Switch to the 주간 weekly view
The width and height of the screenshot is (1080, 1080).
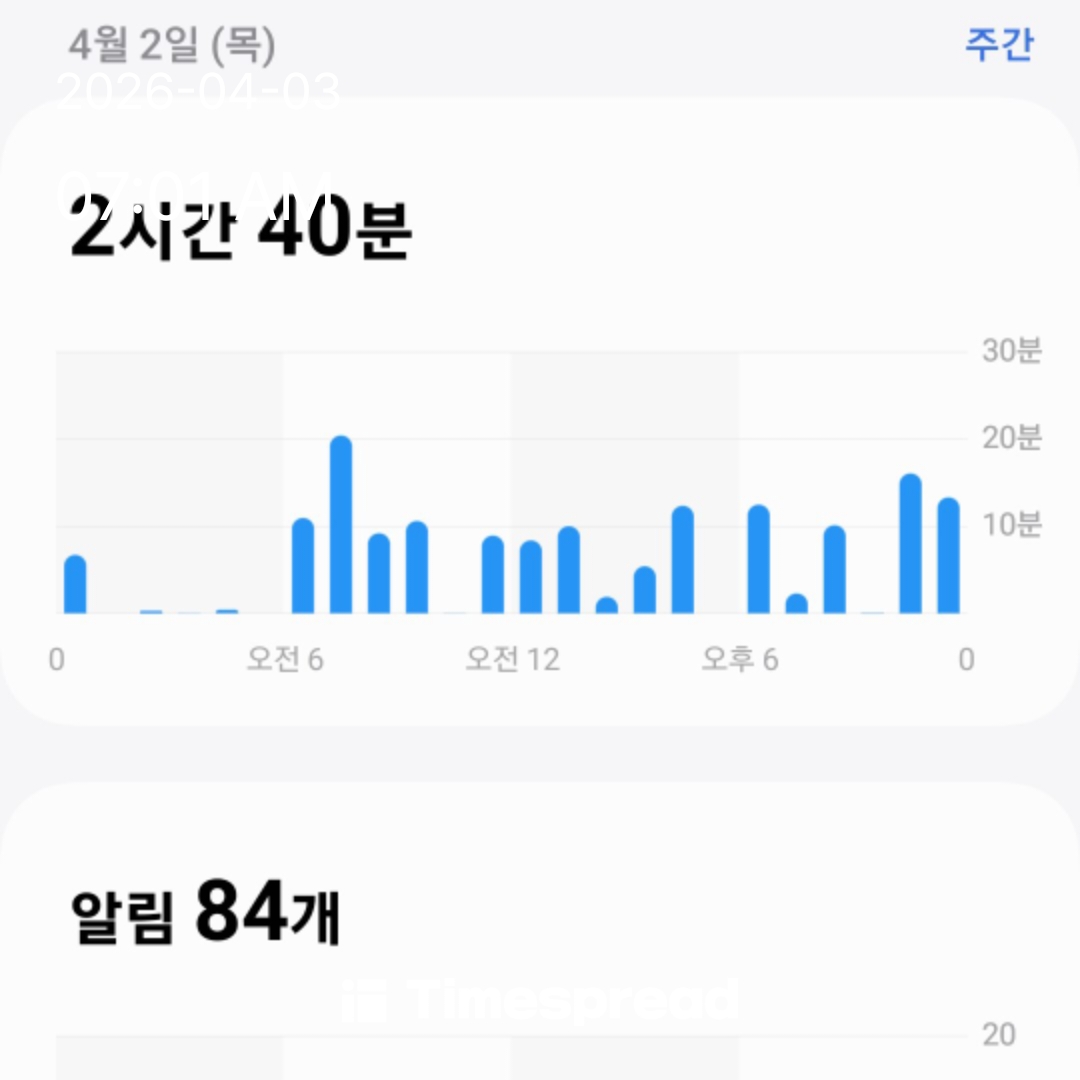click(x=998, y=45)
